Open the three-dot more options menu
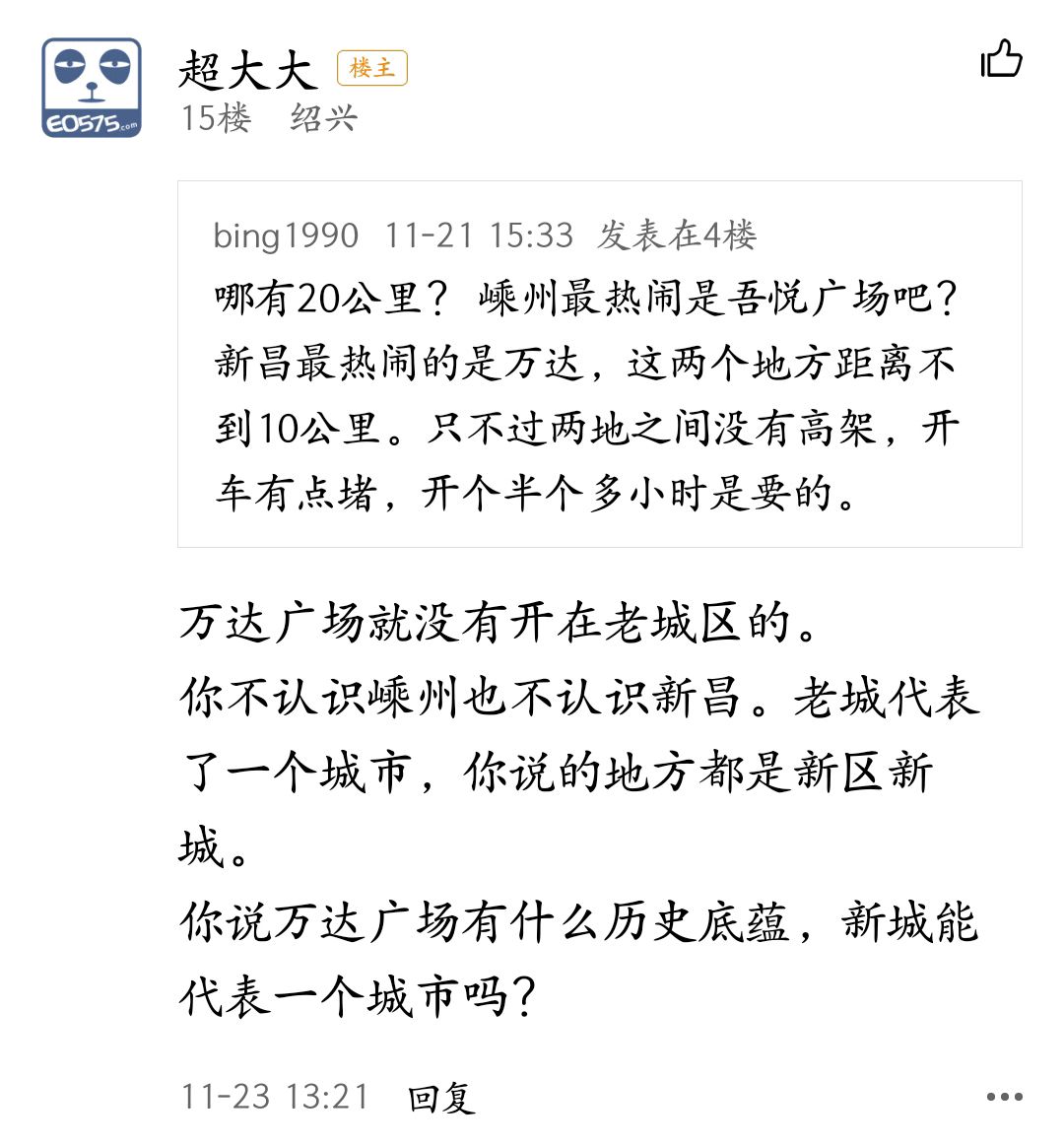The height and width of the screenshot is (1146, 1064). pyautogui.click(x=1004, y=1097)
